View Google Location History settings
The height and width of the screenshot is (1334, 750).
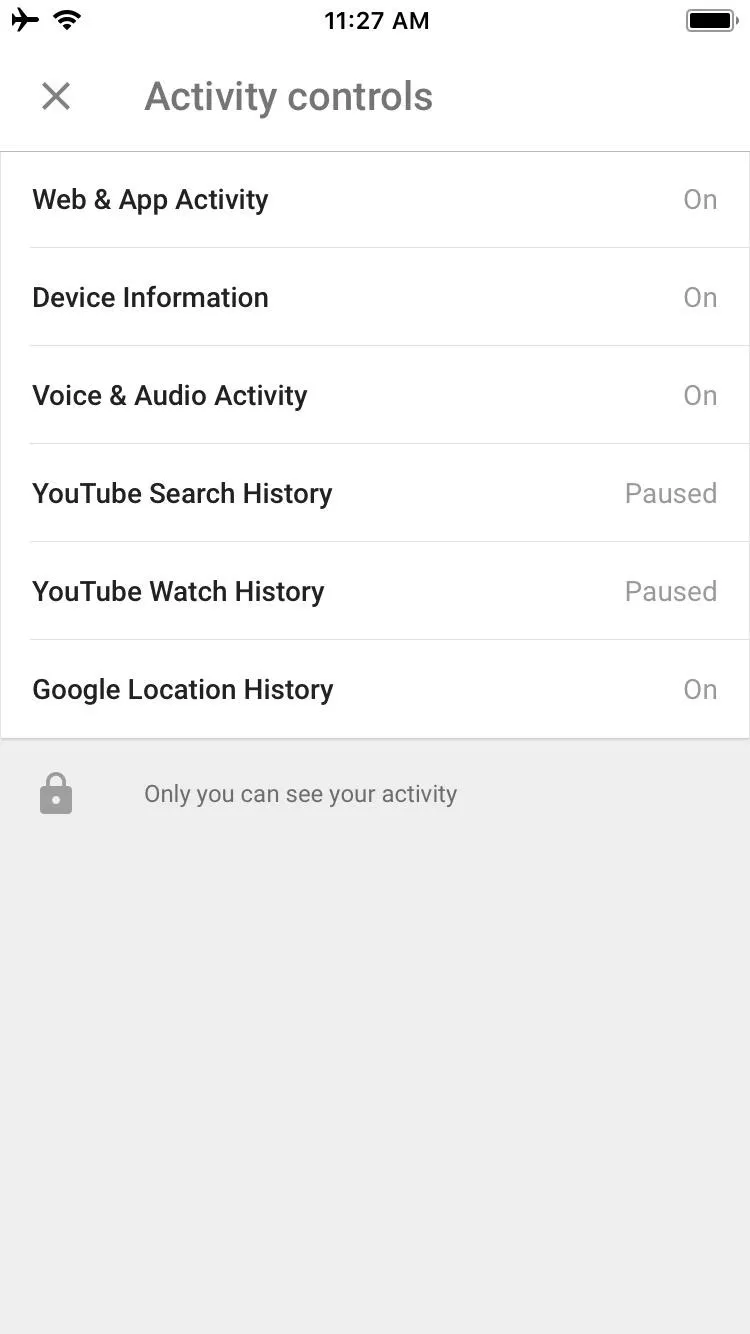375,689
